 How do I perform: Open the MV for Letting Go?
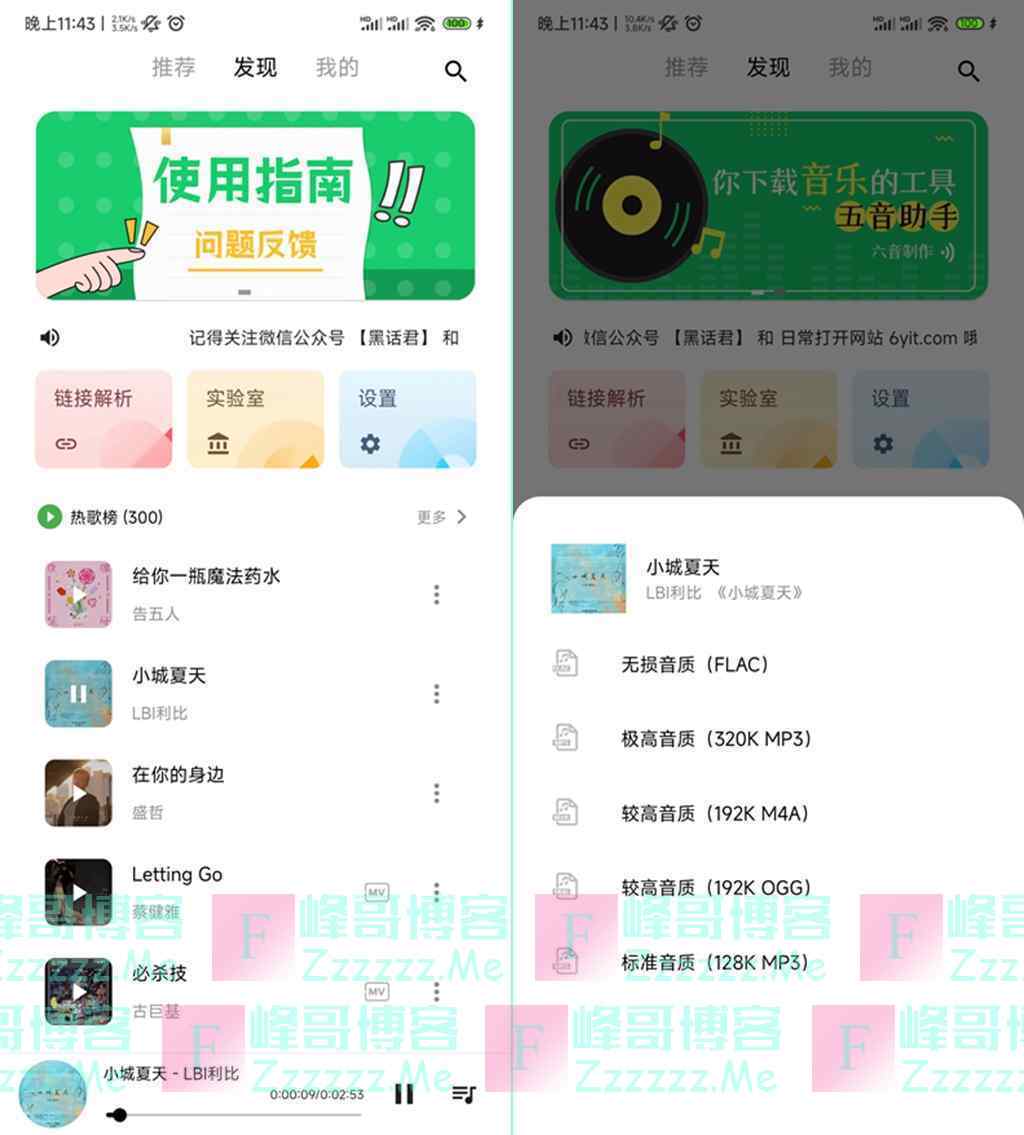point(376,892)
